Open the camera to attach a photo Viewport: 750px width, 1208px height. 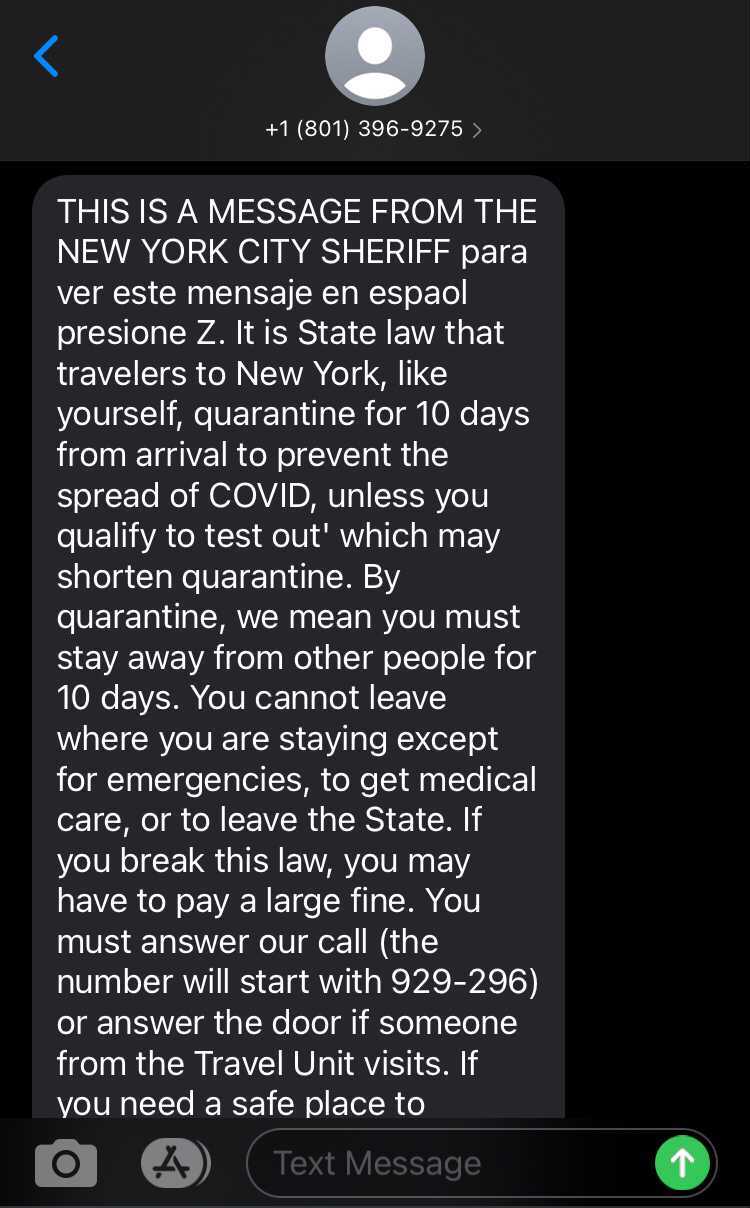click(66, 1164)
